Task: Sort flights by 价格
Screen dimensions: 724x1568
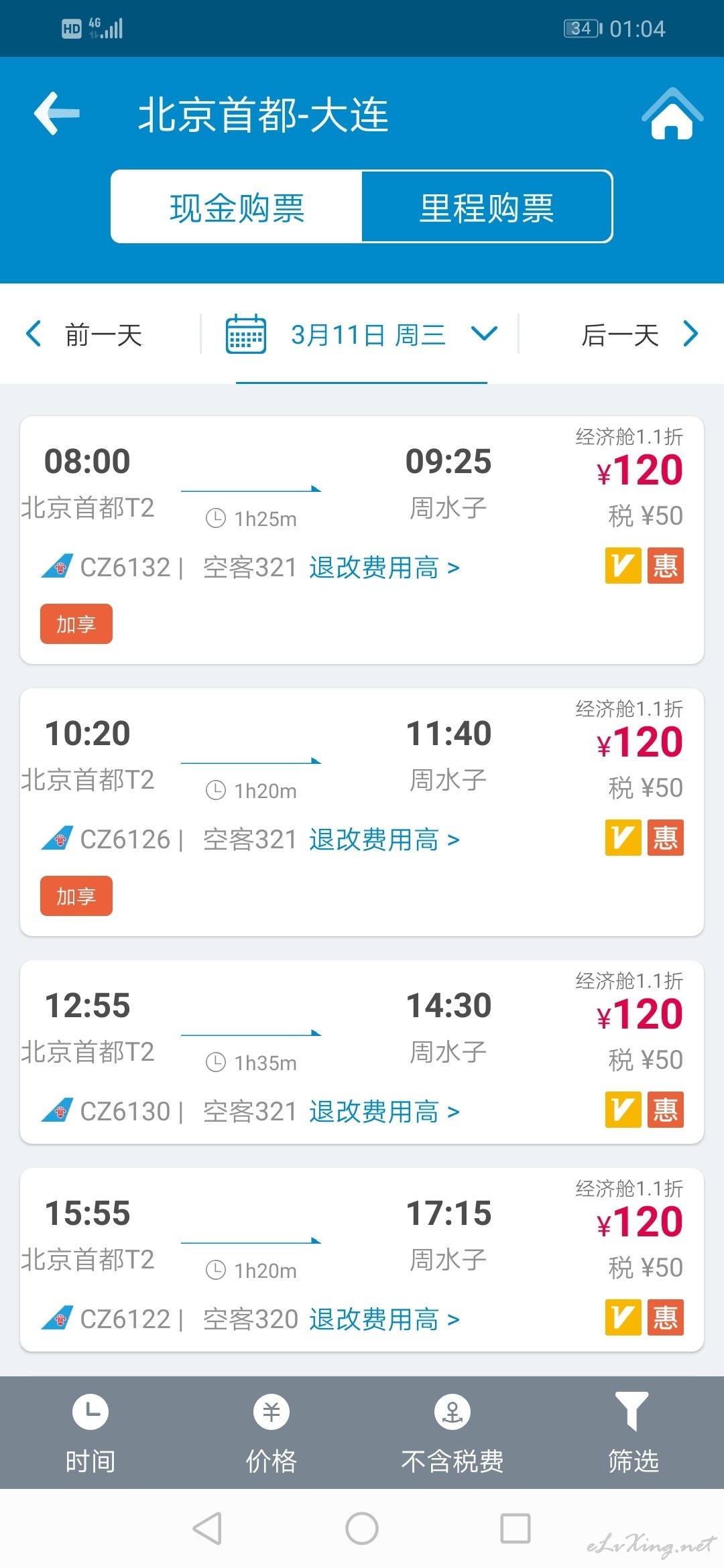Action: tap(271, 1433)
